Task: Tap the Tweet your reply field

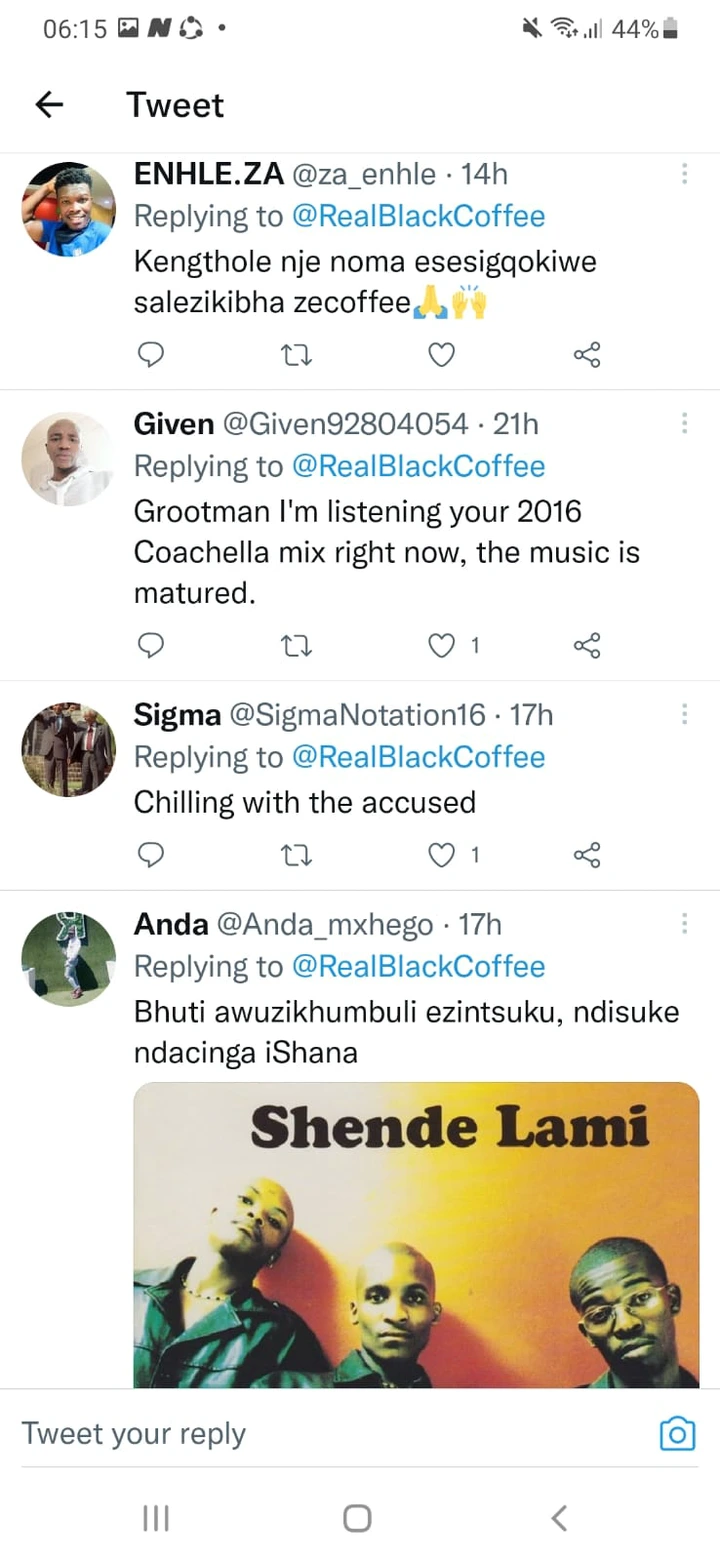Action: point(330,1433)
